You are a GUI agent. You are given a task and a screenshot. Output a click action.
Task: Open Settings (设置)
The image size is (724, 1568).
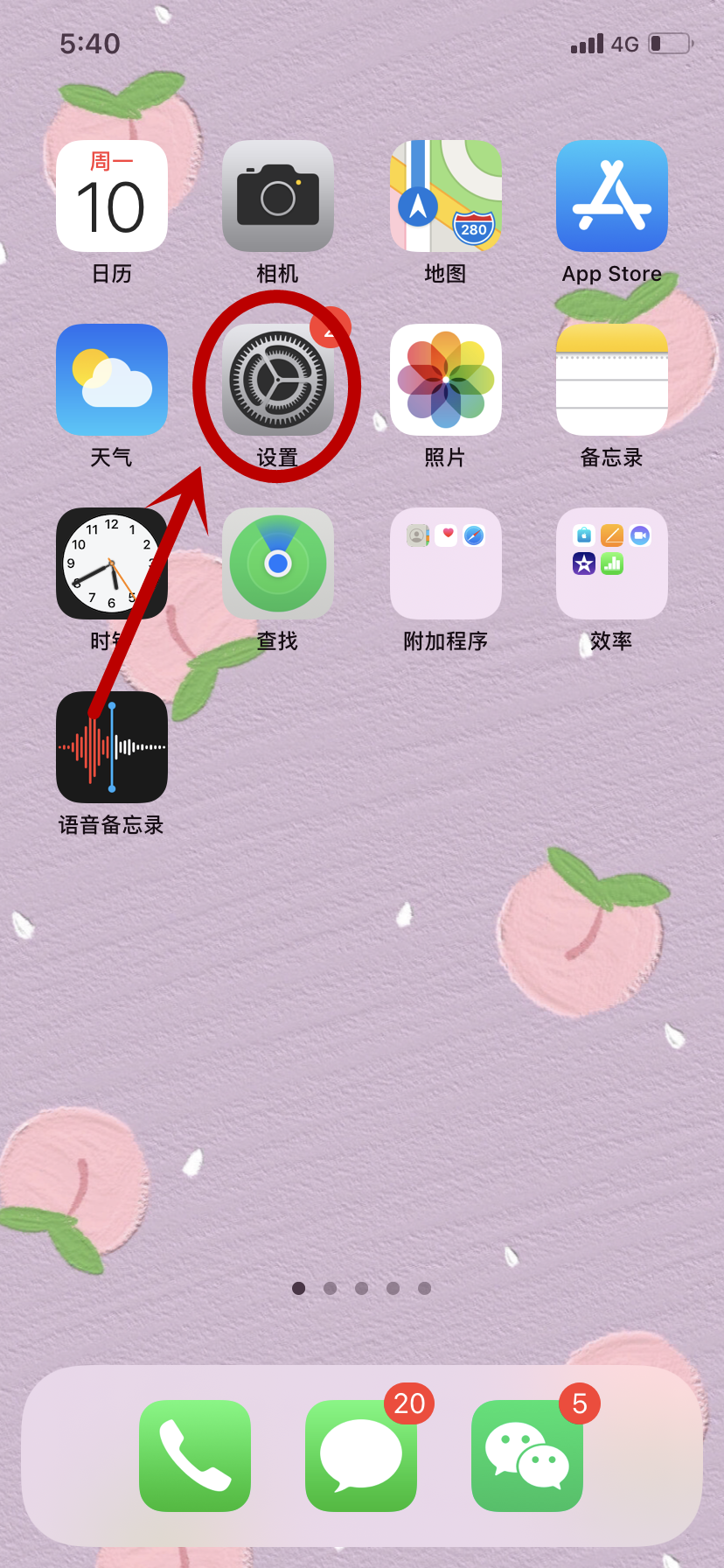(x=278, y=380)
